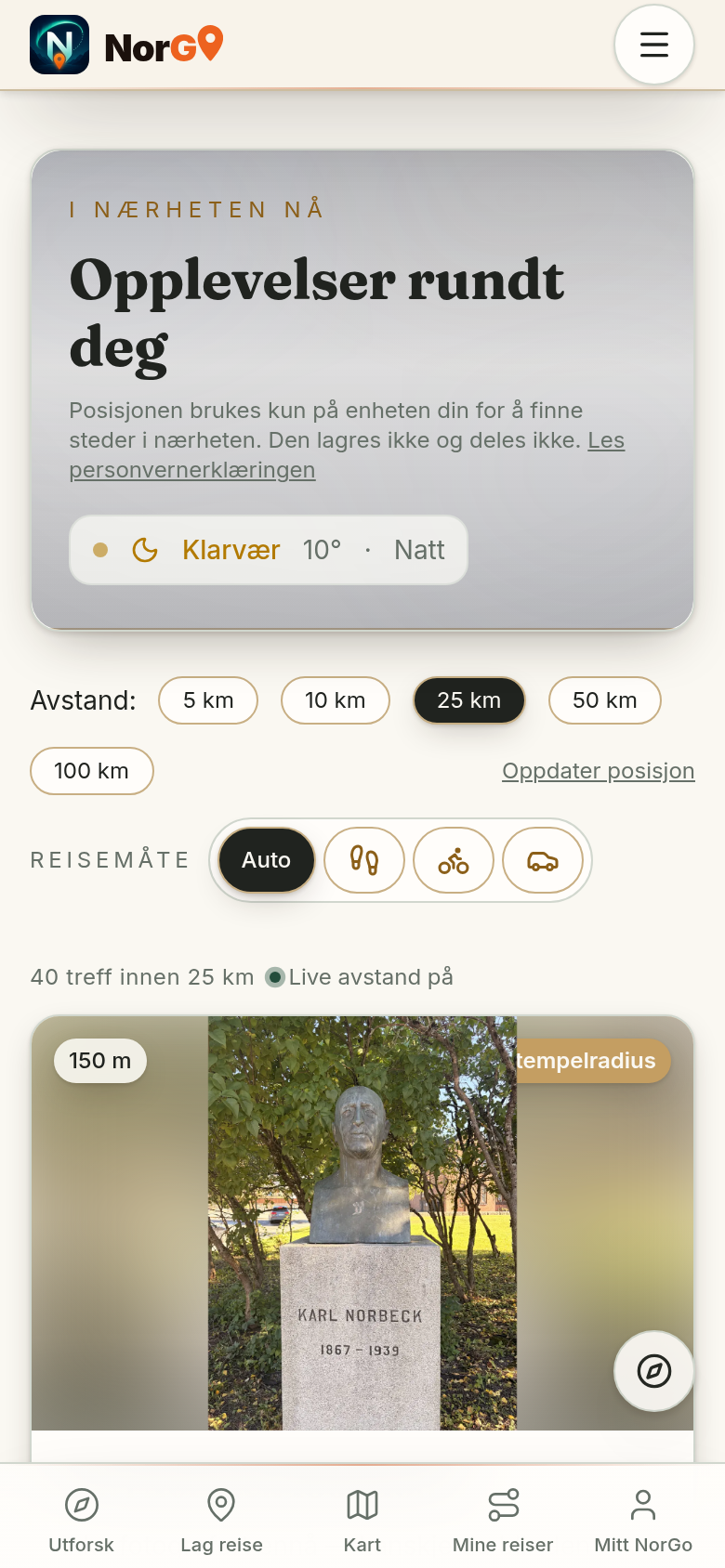Set distance to 10 km
725x1568 pixels.
pyautogui.click(x=336, y=700)
